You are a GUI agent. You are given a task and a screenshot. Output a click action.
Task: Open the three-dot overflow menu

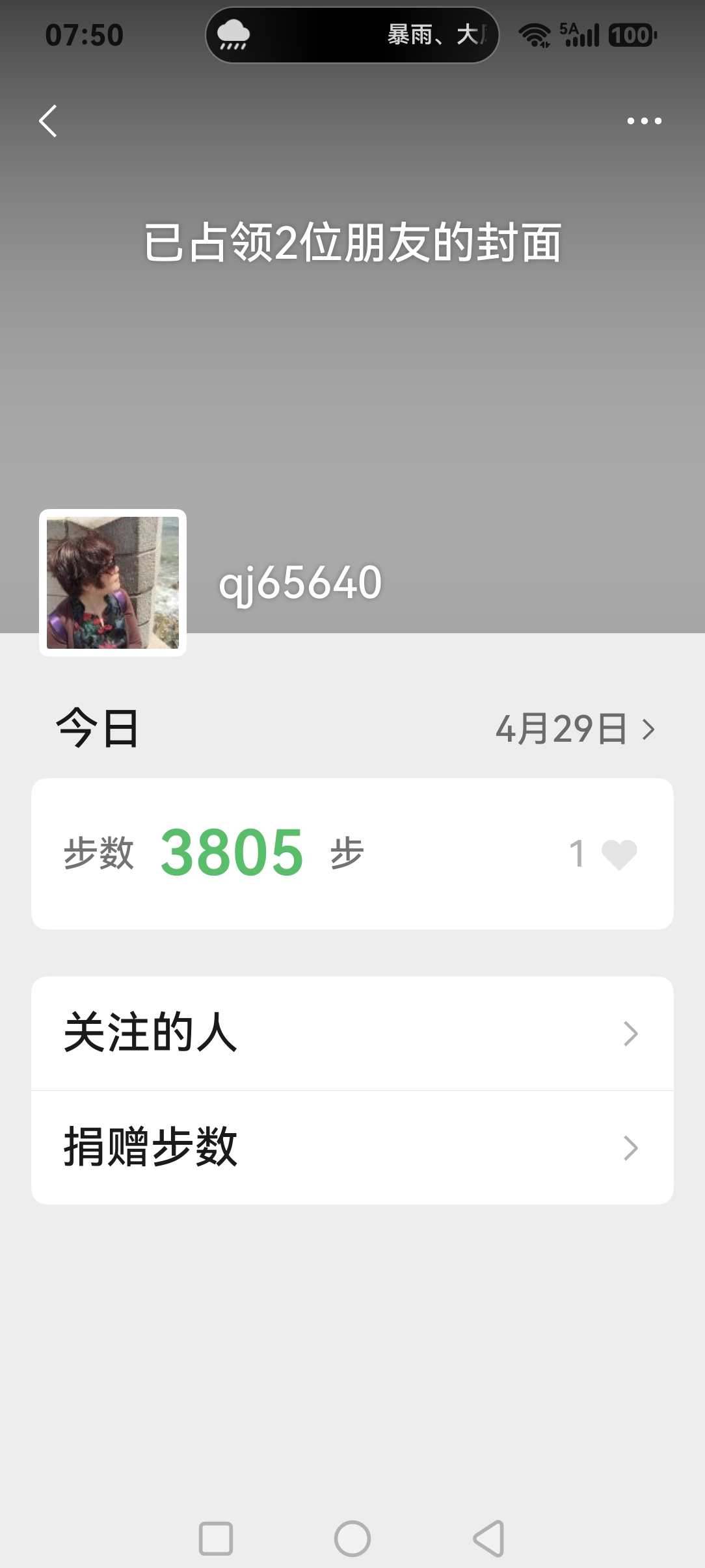(644, 121)
